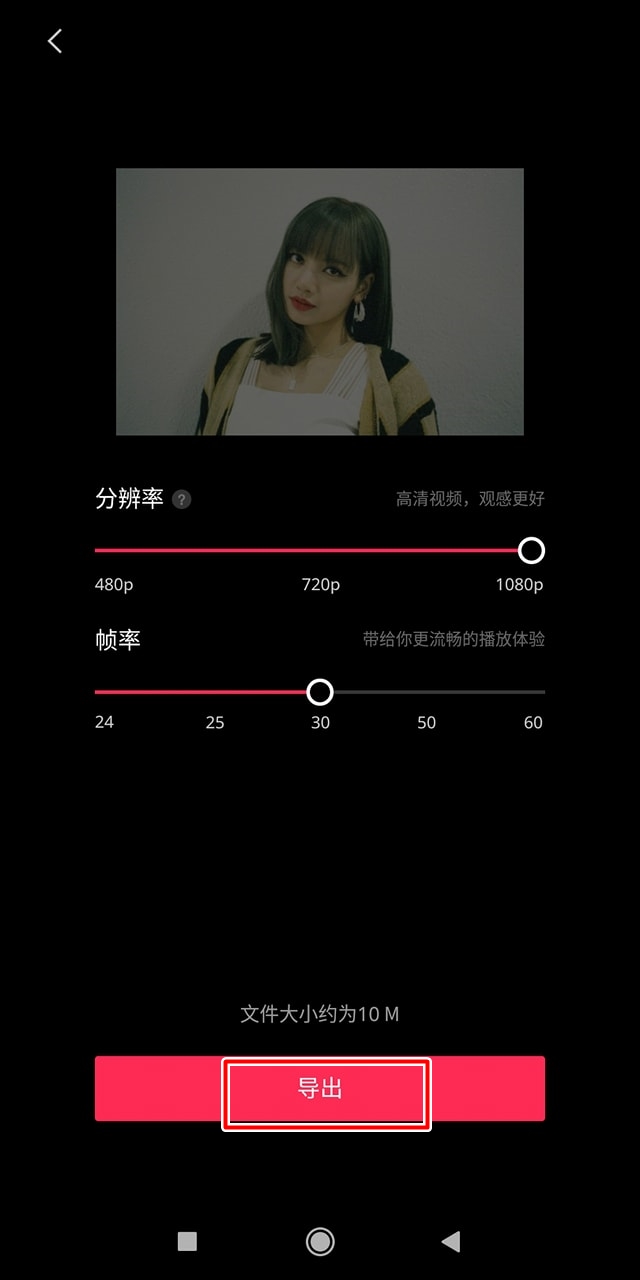Set frame rate to 24
The width and height of the screenshot is (640, 1280).
97,692
